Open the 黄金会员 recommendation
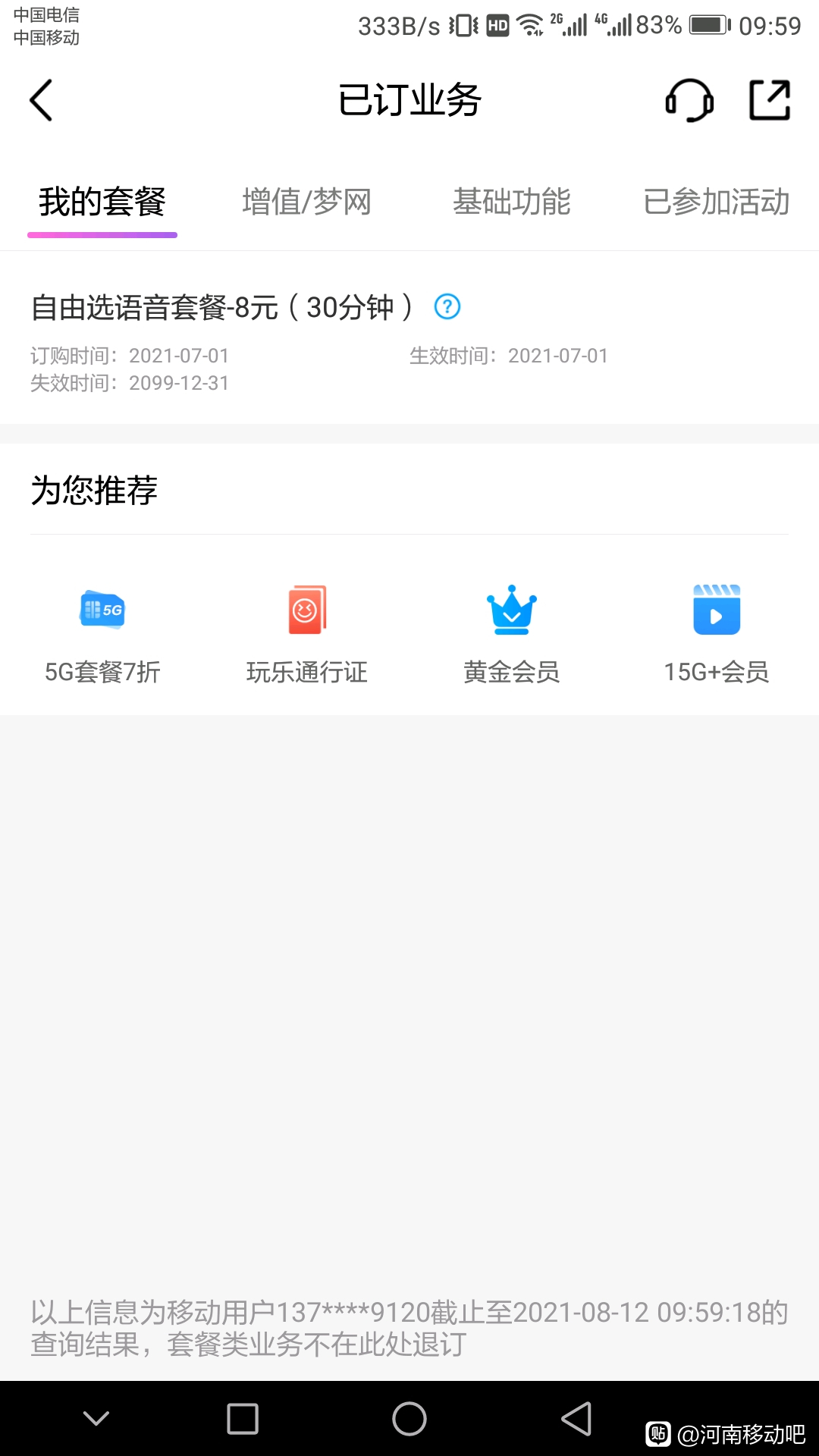Screen dimensions: 819x1456 click(512, 635)
